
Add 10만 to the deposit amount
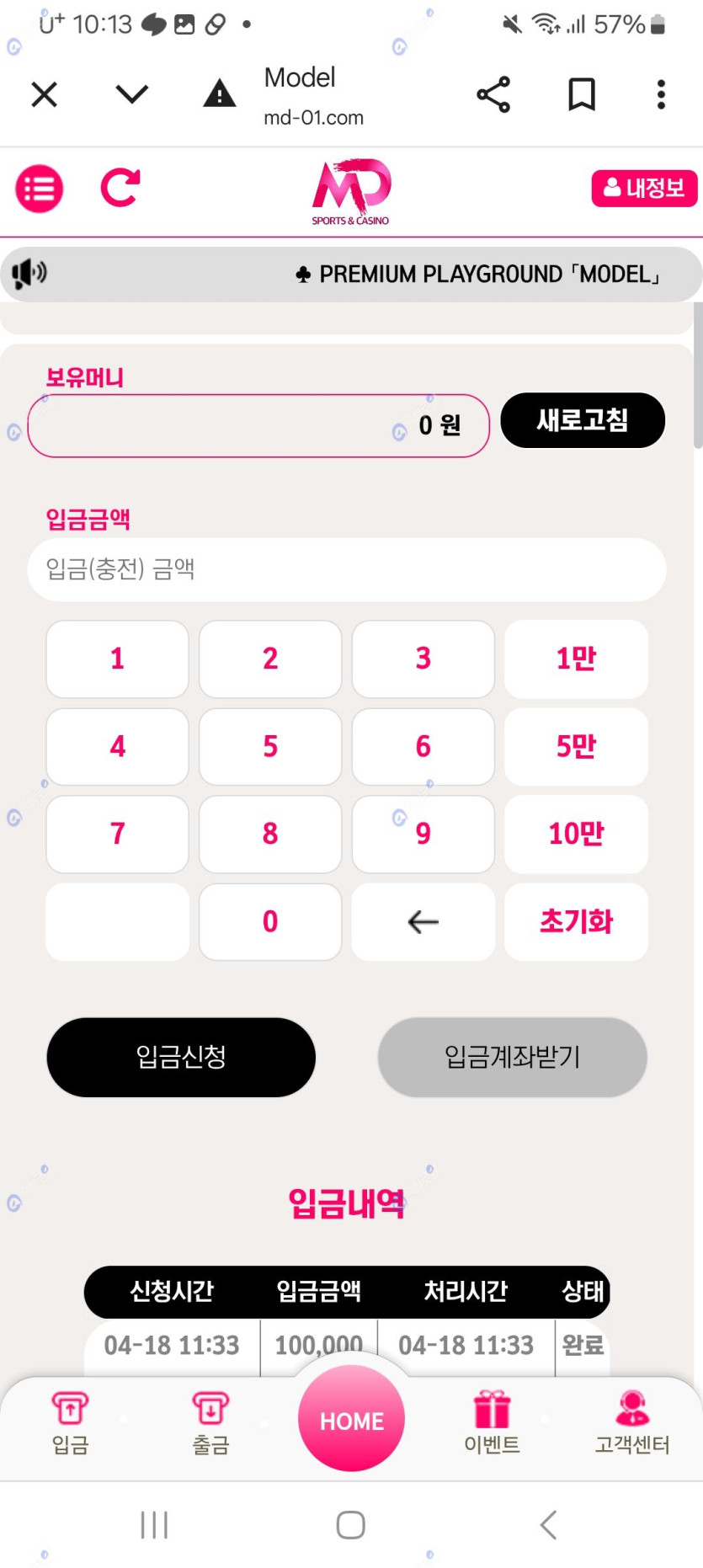coord(576,834)
